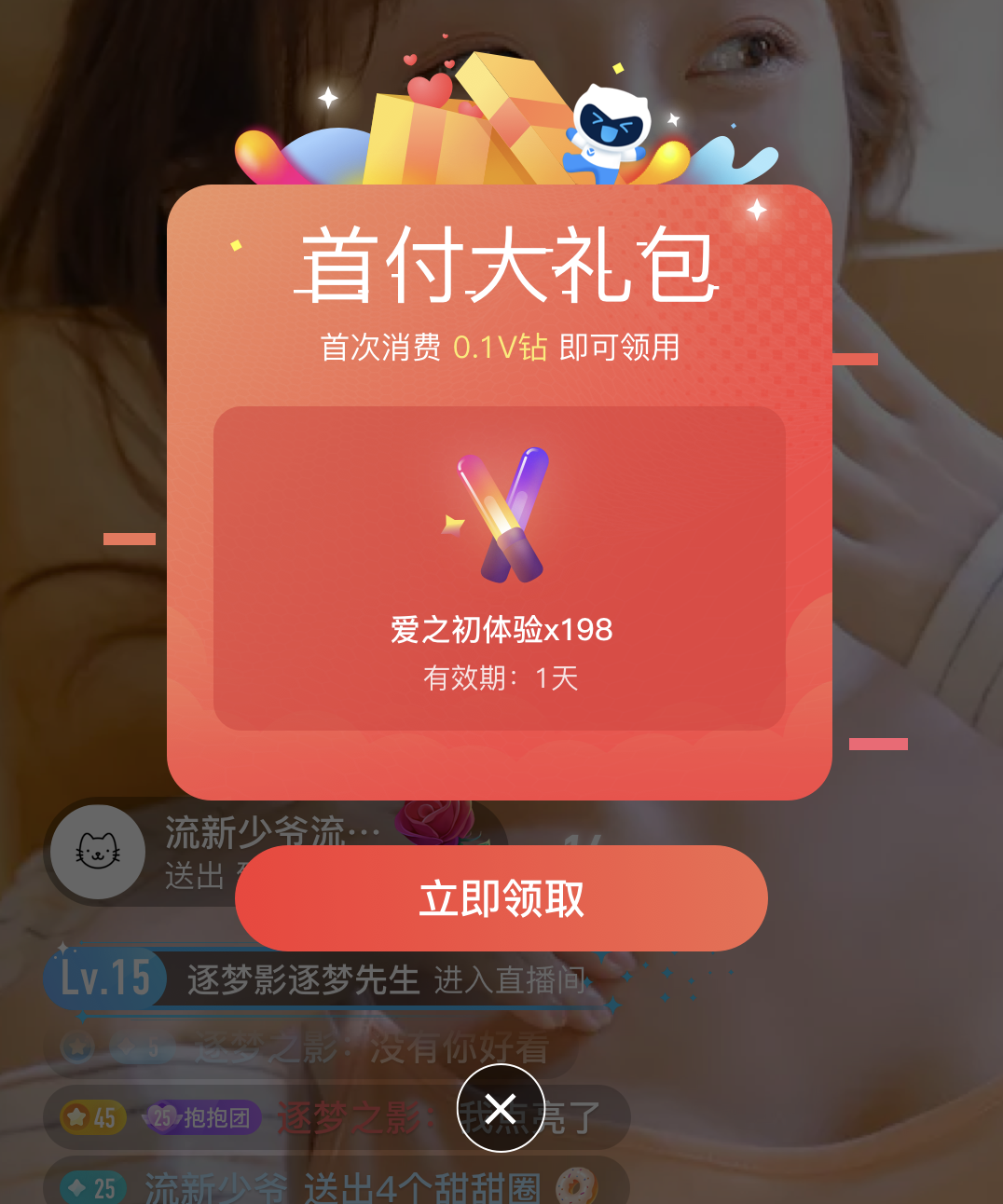Claim the first-pay gift via 立即领取

coord(501,898)
